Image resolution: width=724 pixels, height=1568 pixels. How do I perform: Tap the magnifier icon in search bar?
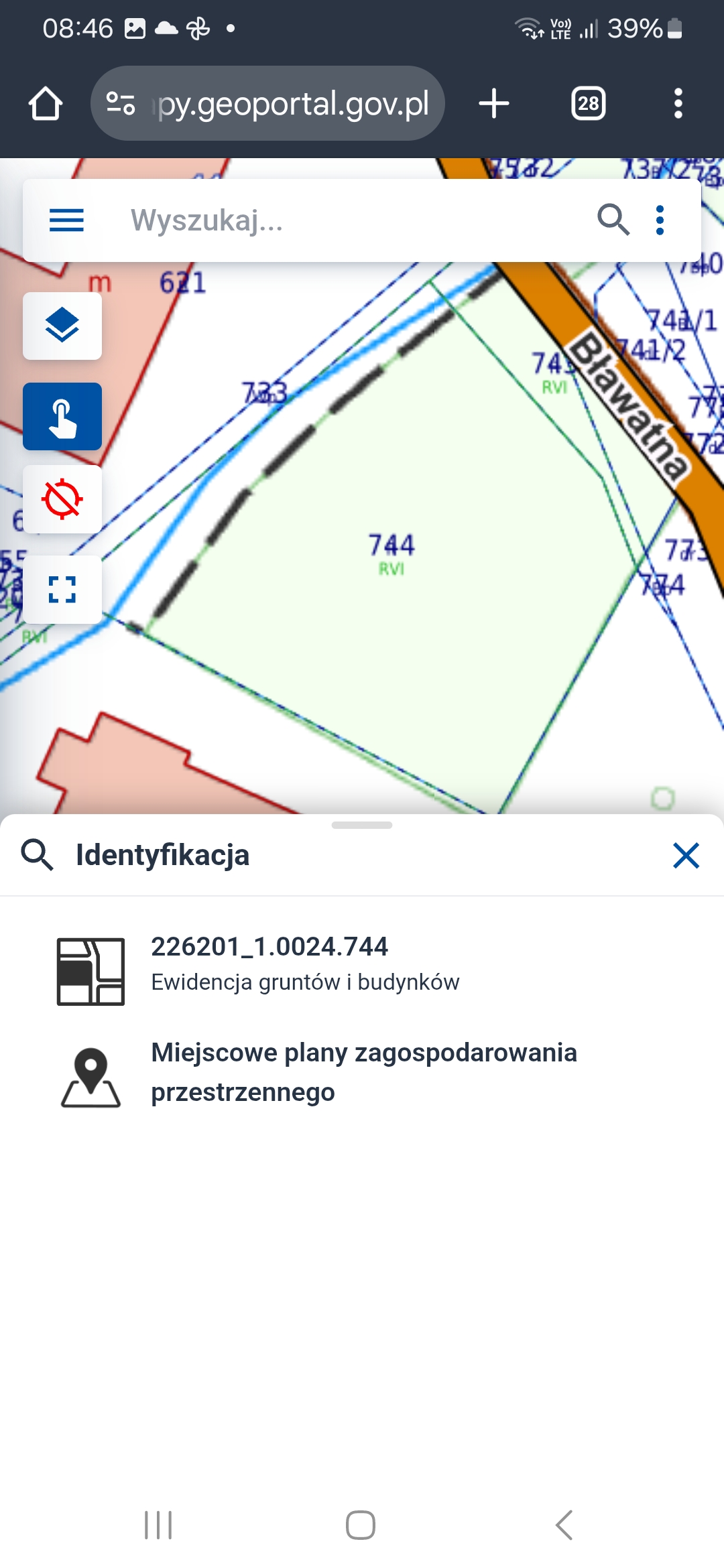coord(613,220)
